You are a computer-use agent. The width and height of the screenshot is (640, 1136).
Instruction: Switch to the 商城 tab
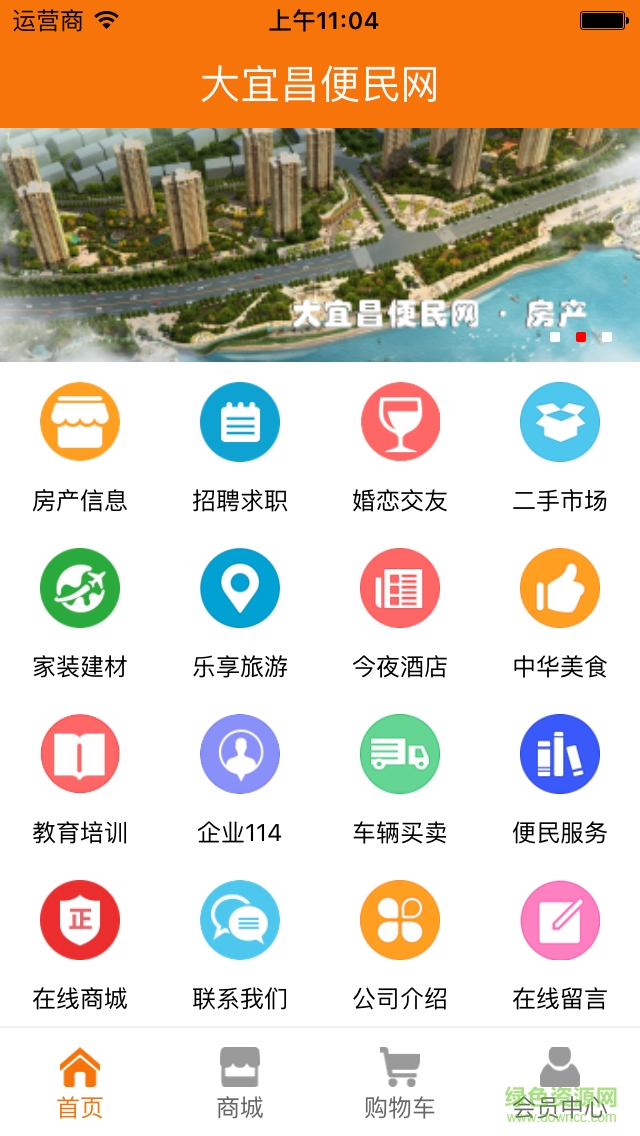(x=240, y=1082)
